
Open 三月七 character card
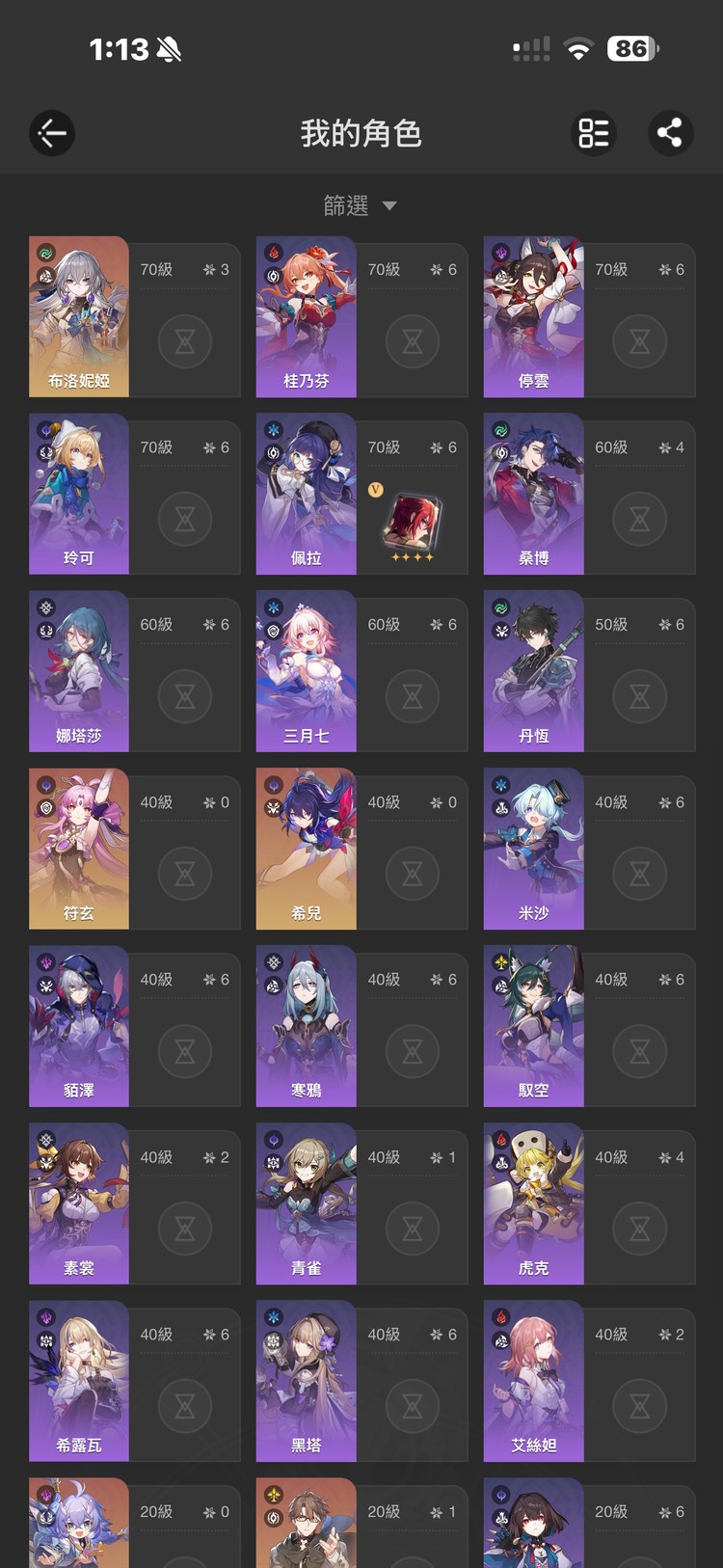(307, 671)
